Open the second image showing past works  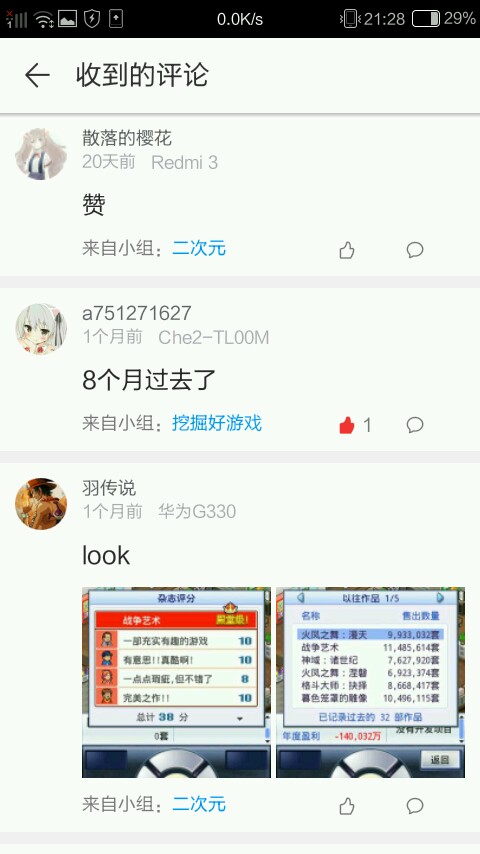pyautogui.click(x=370, y=682)
